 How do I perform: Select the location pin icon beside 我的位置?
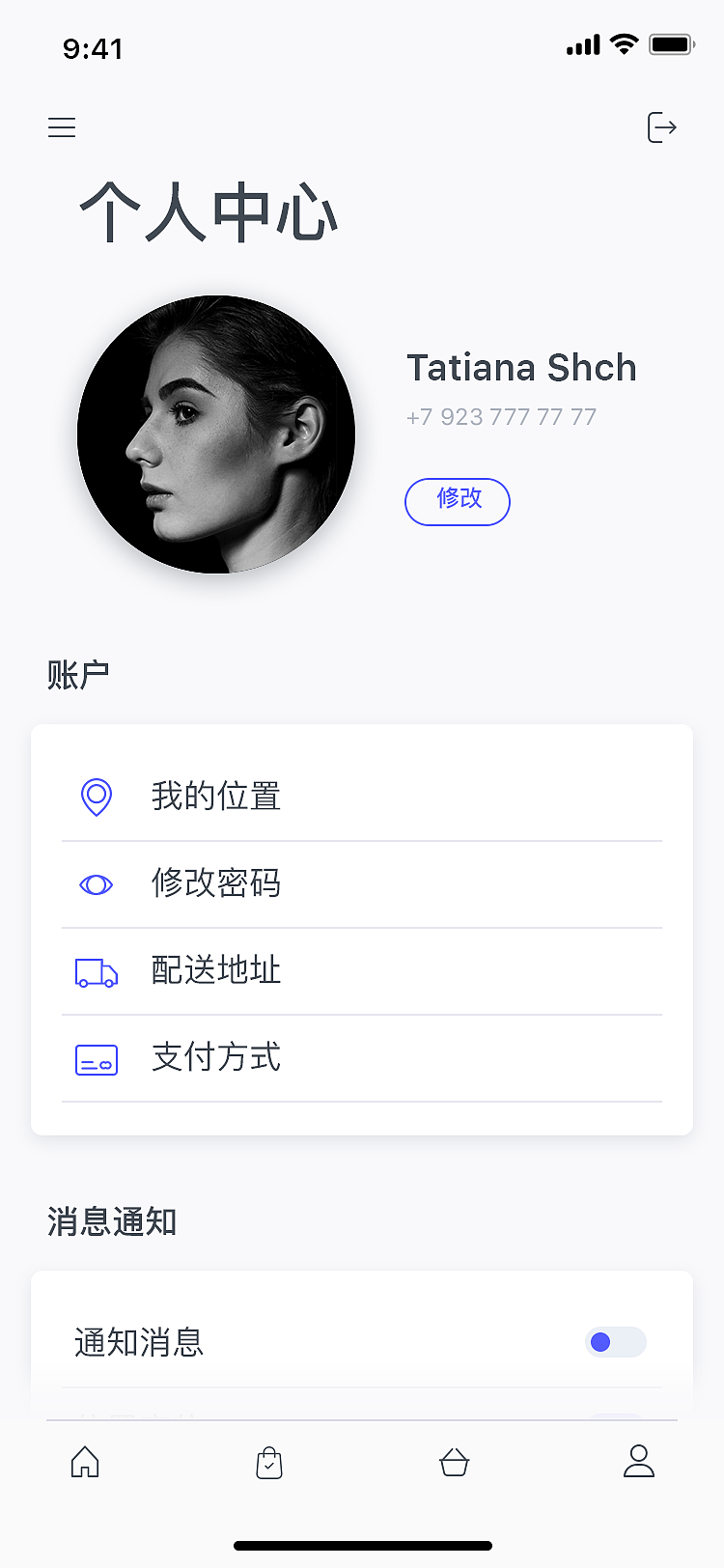[96, 796]
